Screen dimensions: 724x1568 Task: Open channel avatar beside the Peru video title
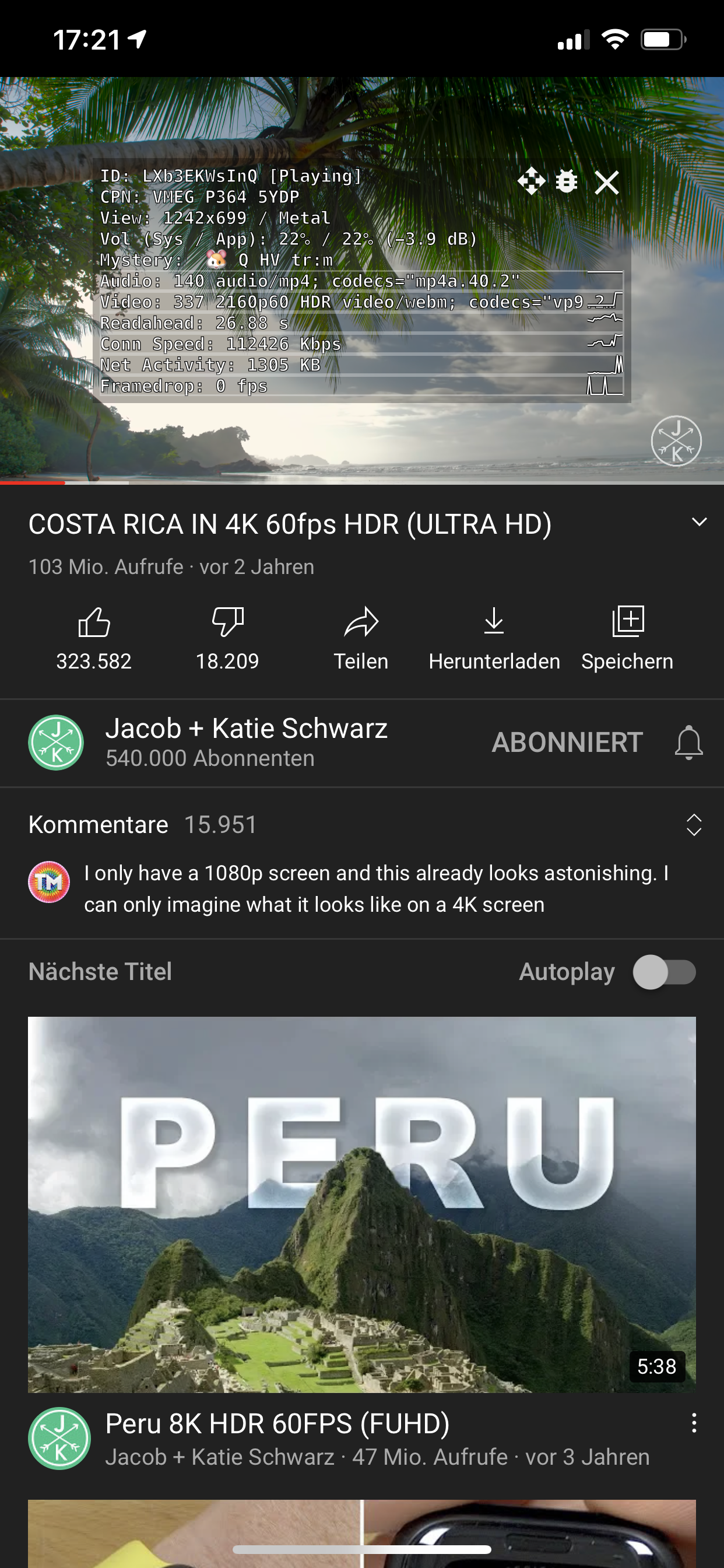(59, 1438)
